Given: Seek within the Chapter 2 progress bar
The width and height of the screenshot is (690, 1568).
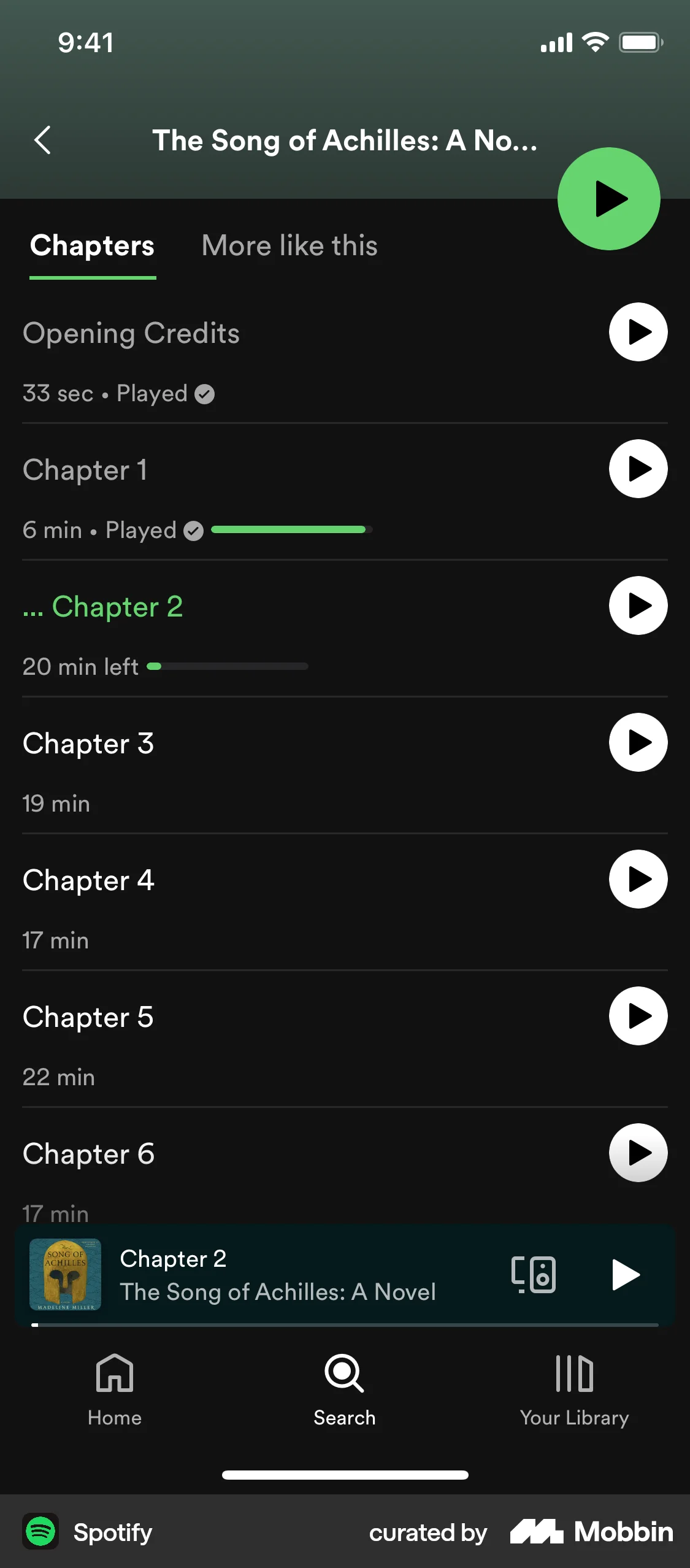Looking at the screenshot, I should [227, 666].
